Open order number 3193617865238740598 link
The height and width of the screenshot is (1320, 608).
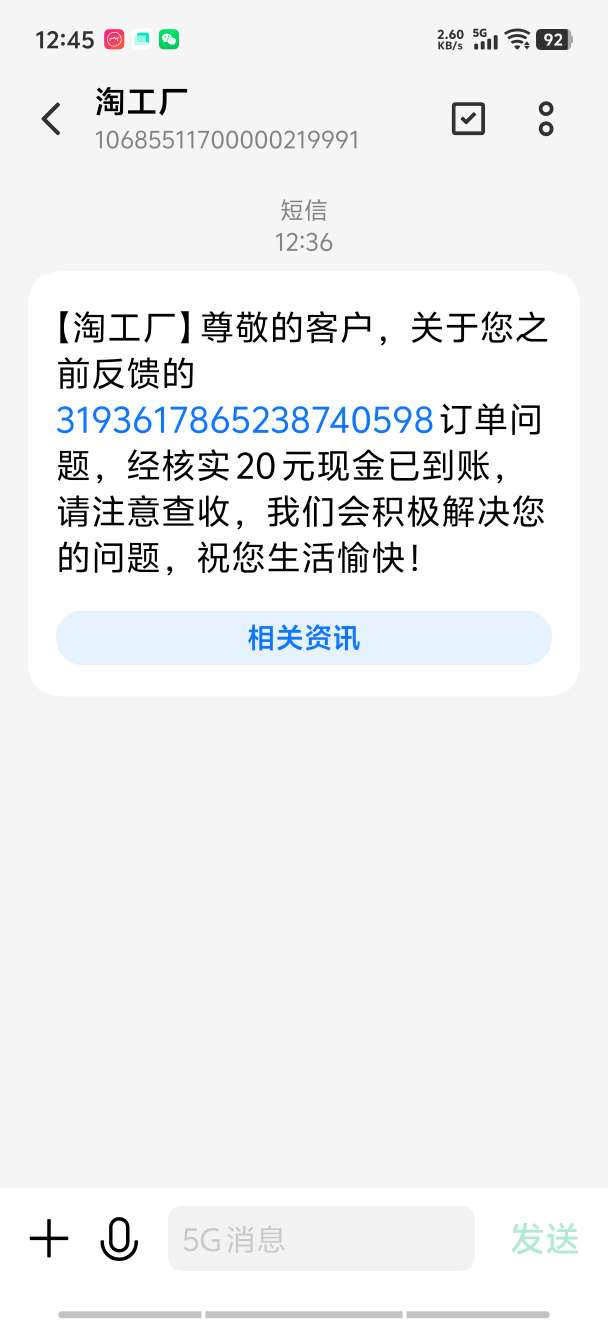click(245, 420)
